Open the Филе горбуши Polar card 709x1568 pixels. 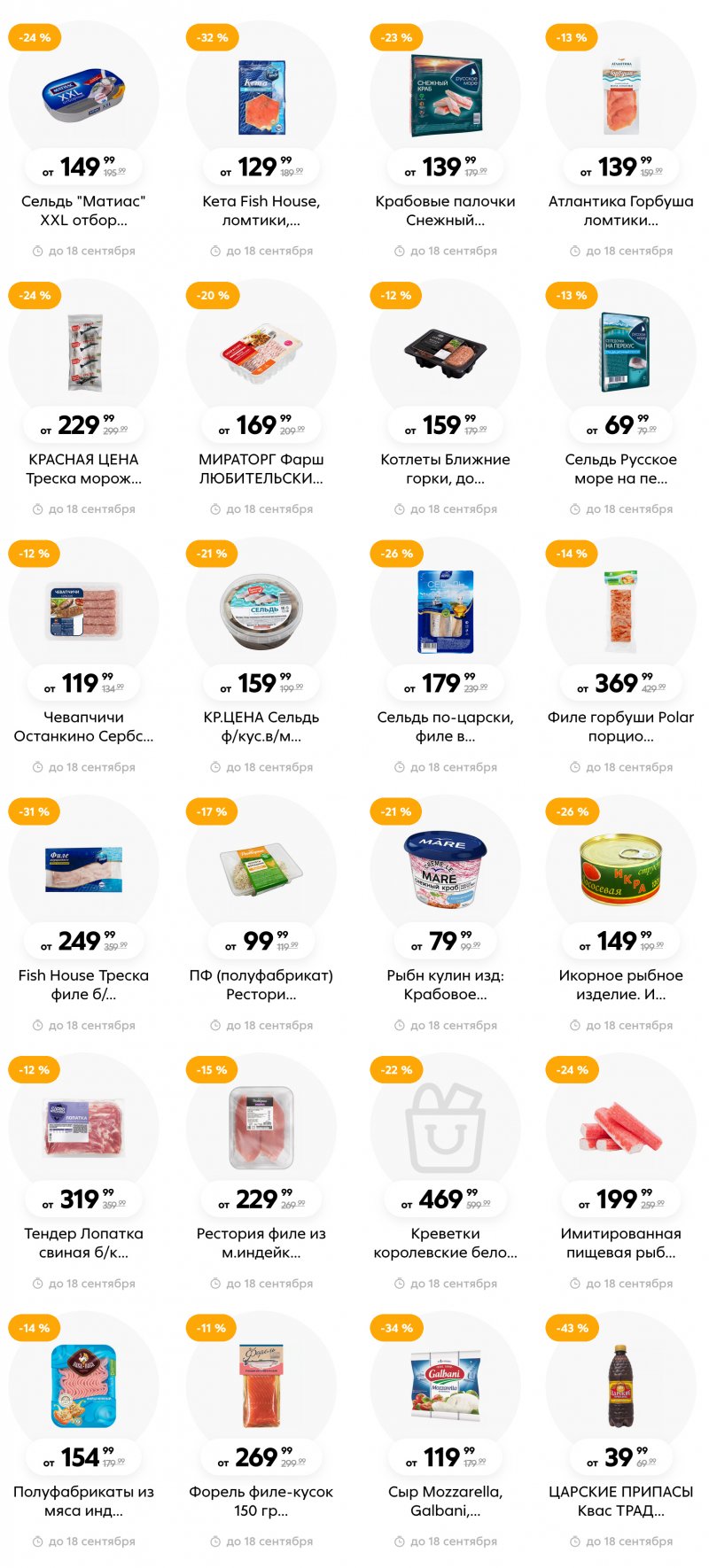[x=620, y=611]
